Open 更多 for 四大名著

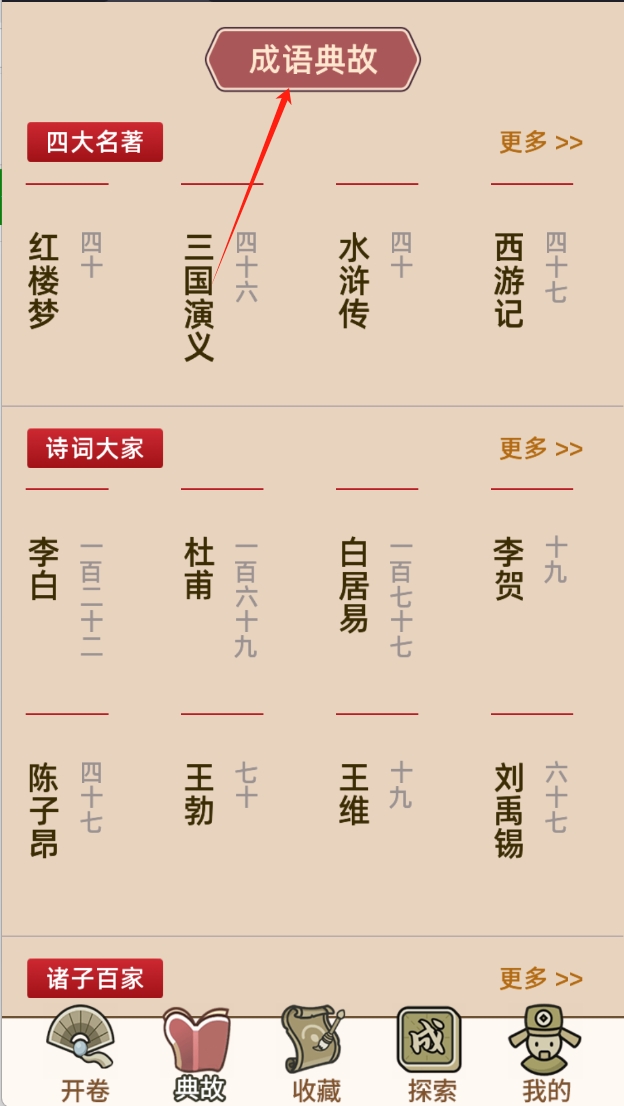(x=540, y=142)
